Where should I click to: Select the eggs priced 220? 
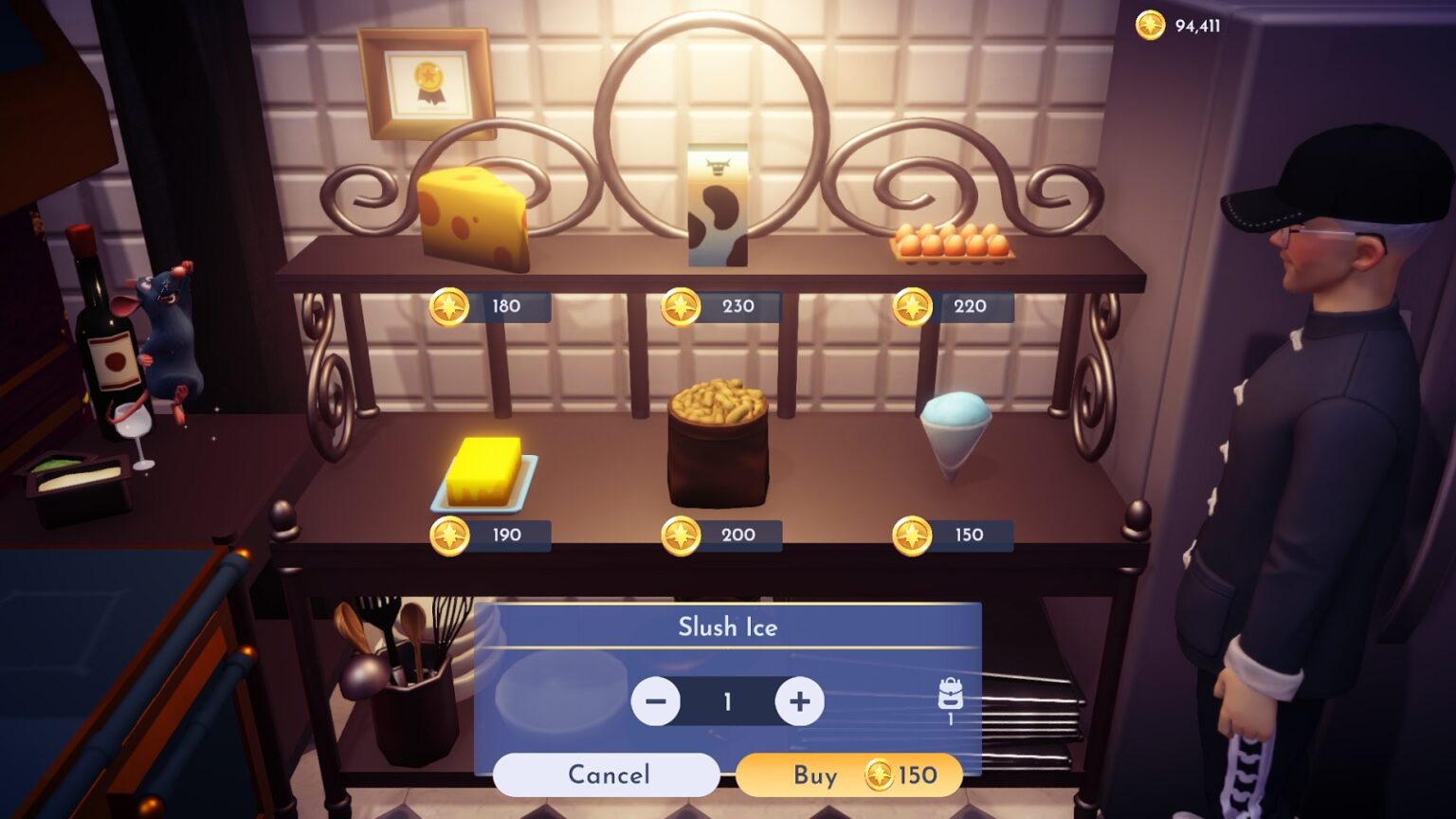coord(952,243)
